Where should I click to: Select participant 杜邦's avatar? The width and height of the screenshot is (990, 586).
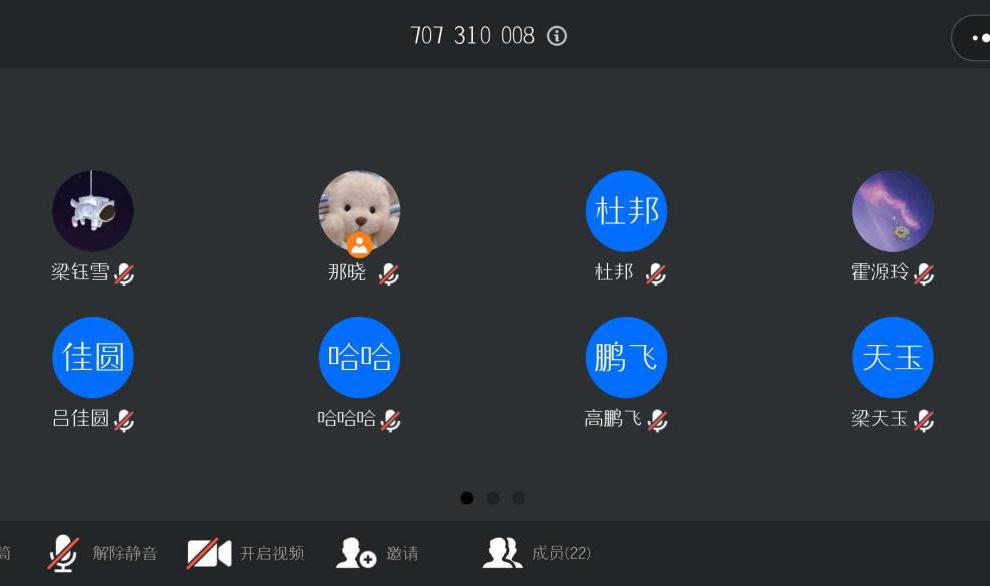pos(626,211)
